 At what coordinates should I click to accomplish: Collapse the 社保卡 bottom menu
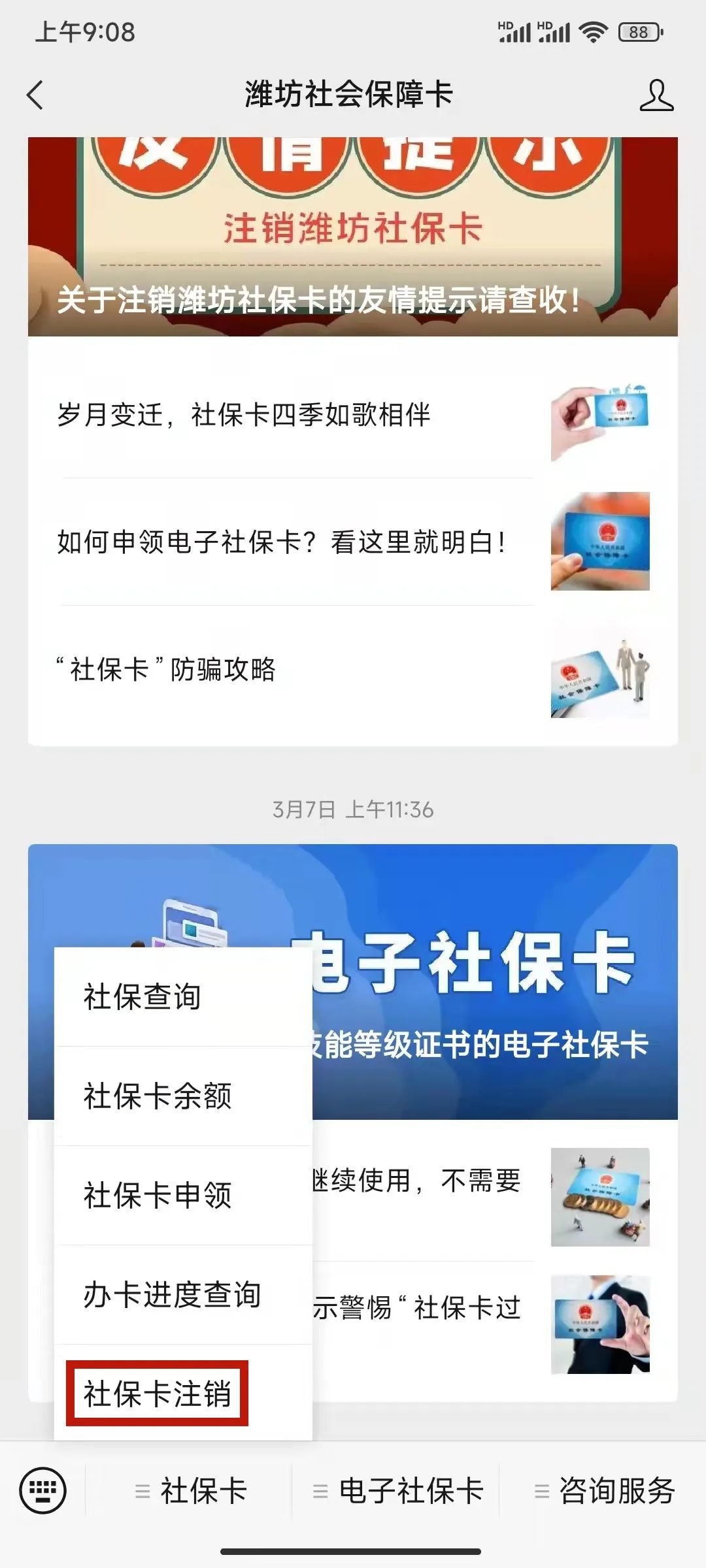(191, 1491)
